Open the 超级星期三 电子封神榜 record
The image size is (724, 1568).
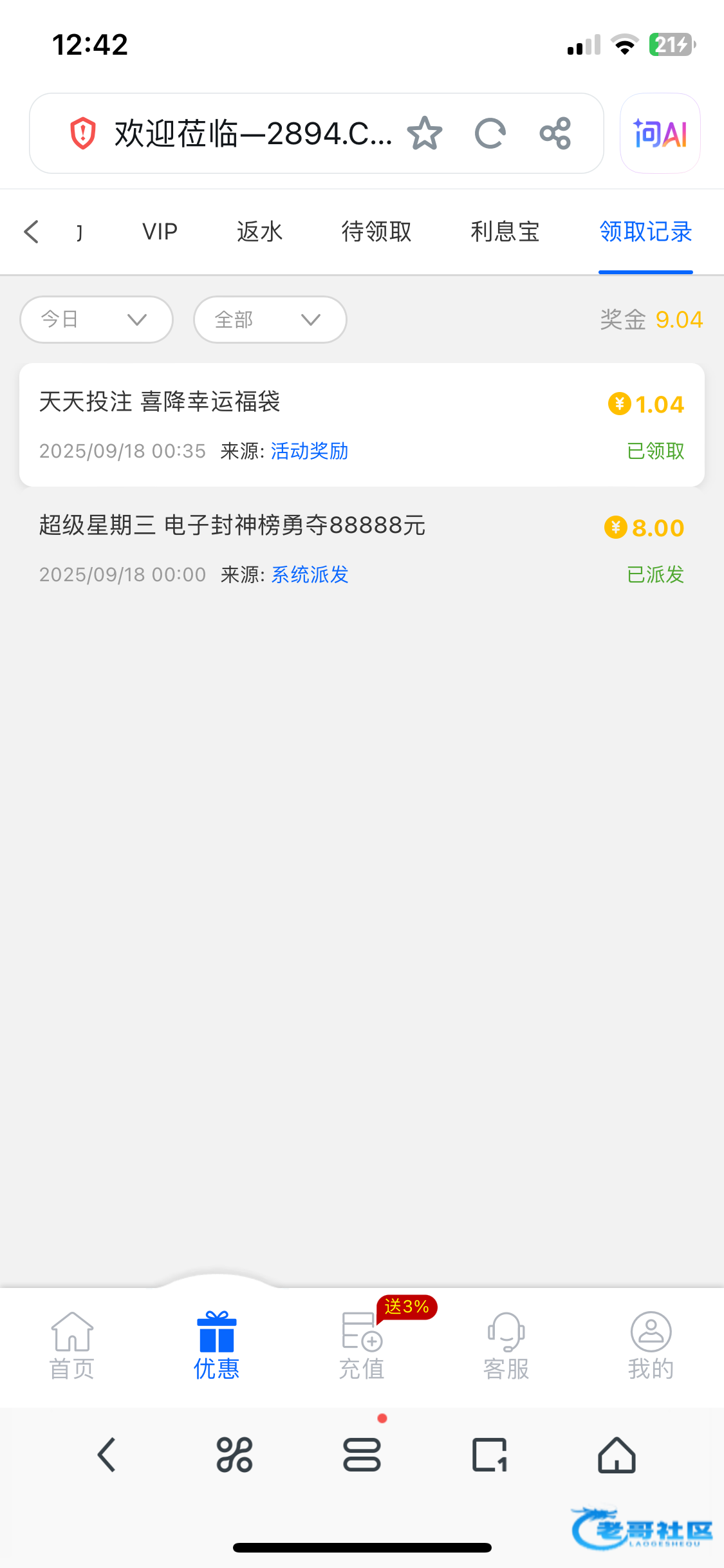362,548
